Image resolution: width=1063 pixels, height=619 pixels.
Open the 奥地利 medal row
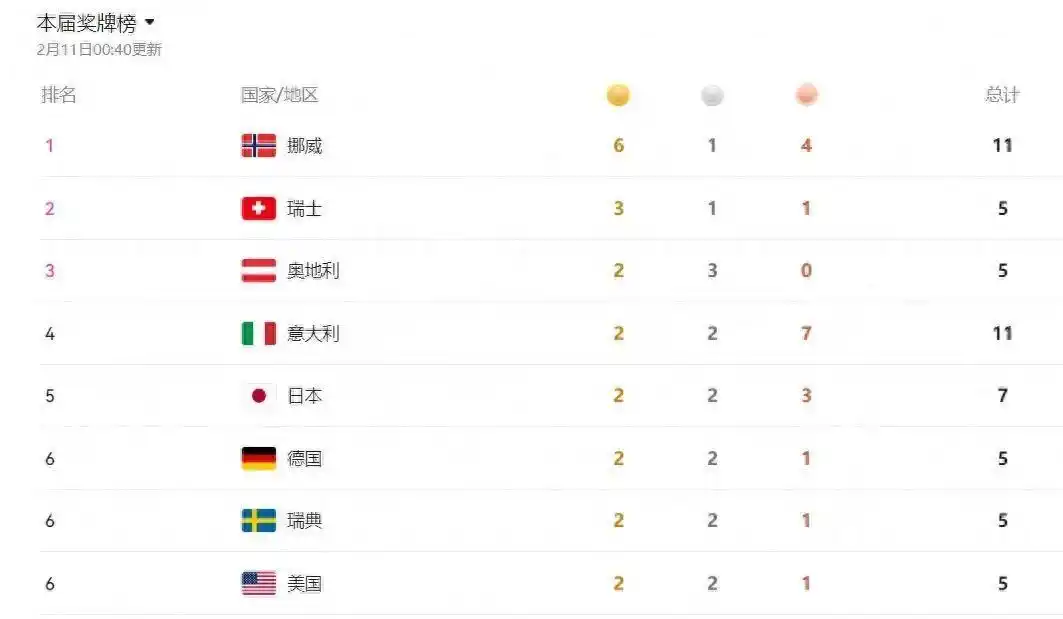312,271
